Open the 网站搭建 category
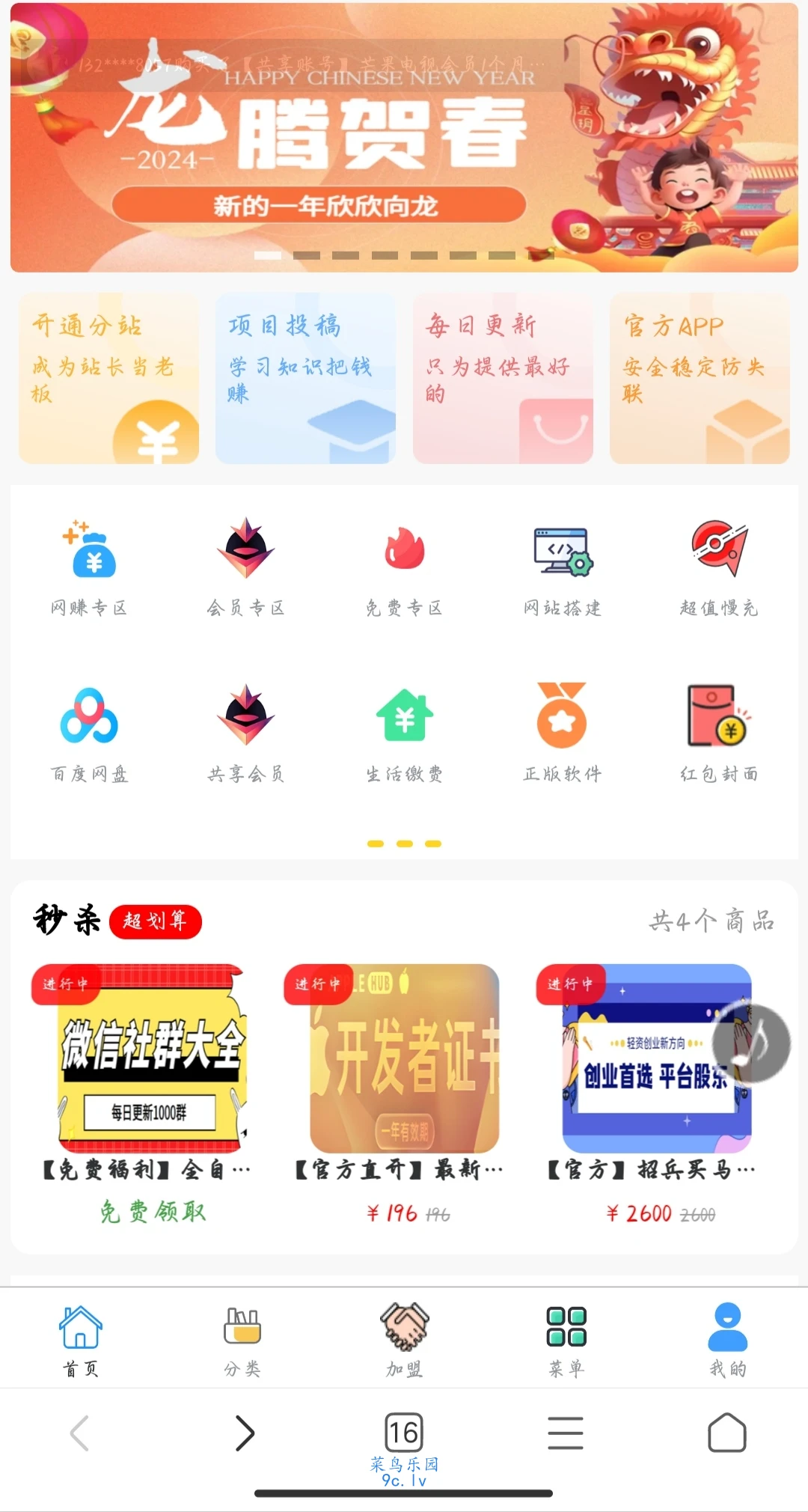 point(563,567)
